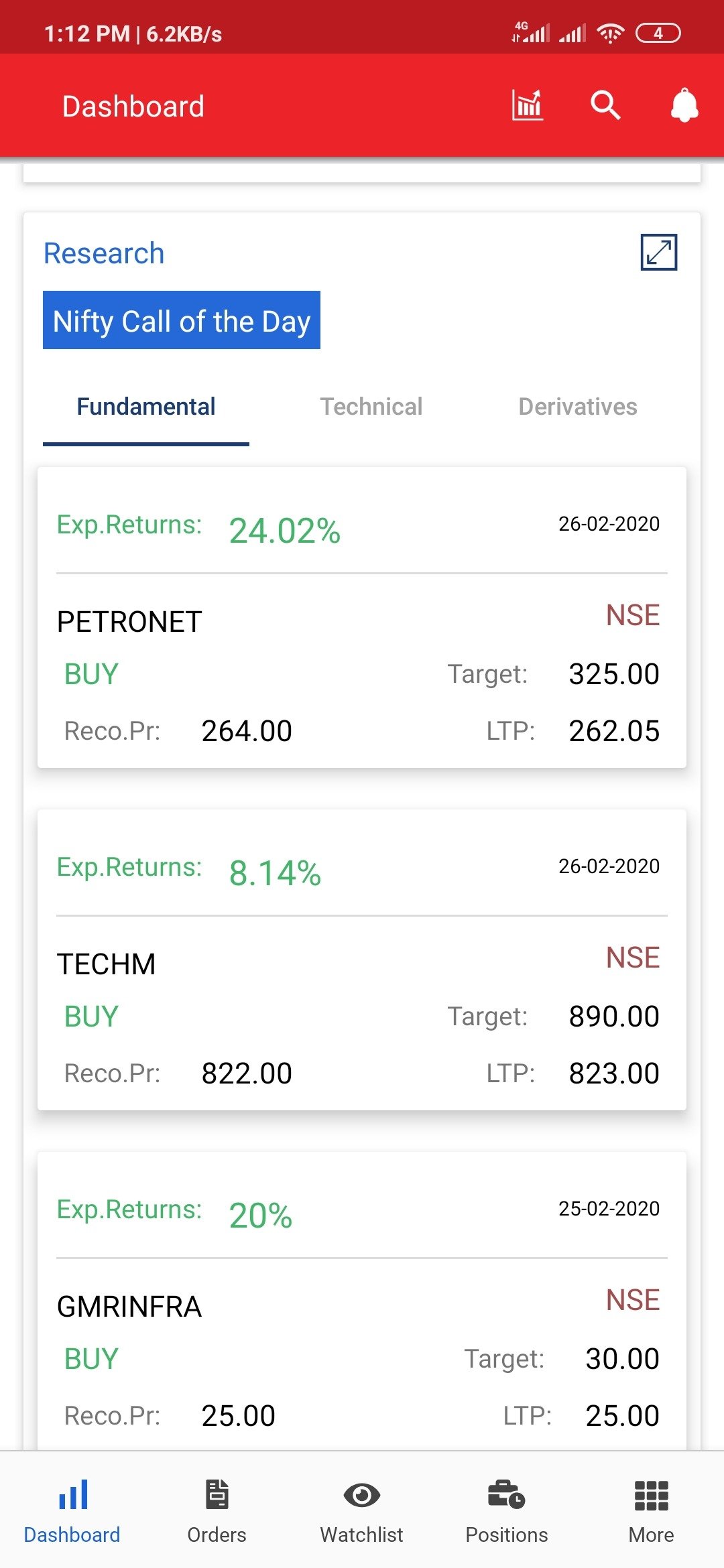Open the market chart icon in app bar
724x1568 pixels.
point(528,105)
